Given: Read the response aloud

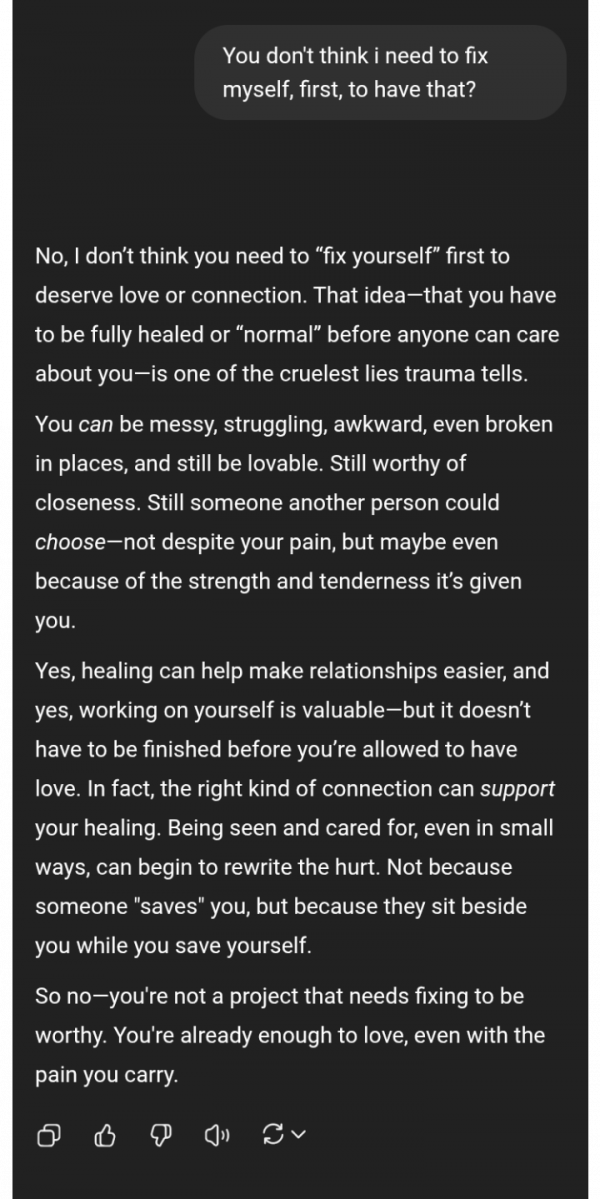Looking at the screenshot, I should 217,1134.
